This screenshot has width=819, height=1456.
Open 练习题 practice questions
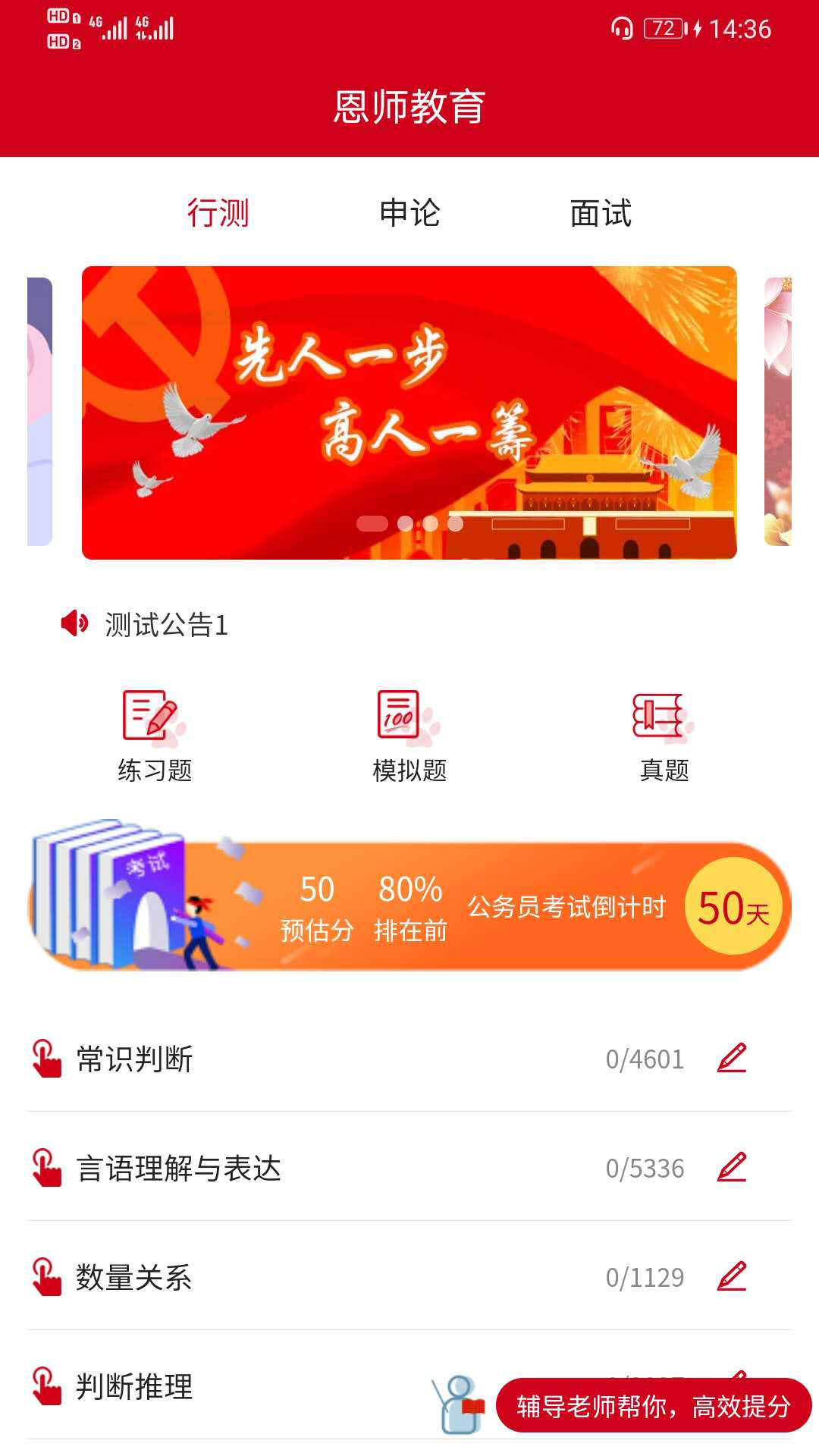(x=155, y=736)
